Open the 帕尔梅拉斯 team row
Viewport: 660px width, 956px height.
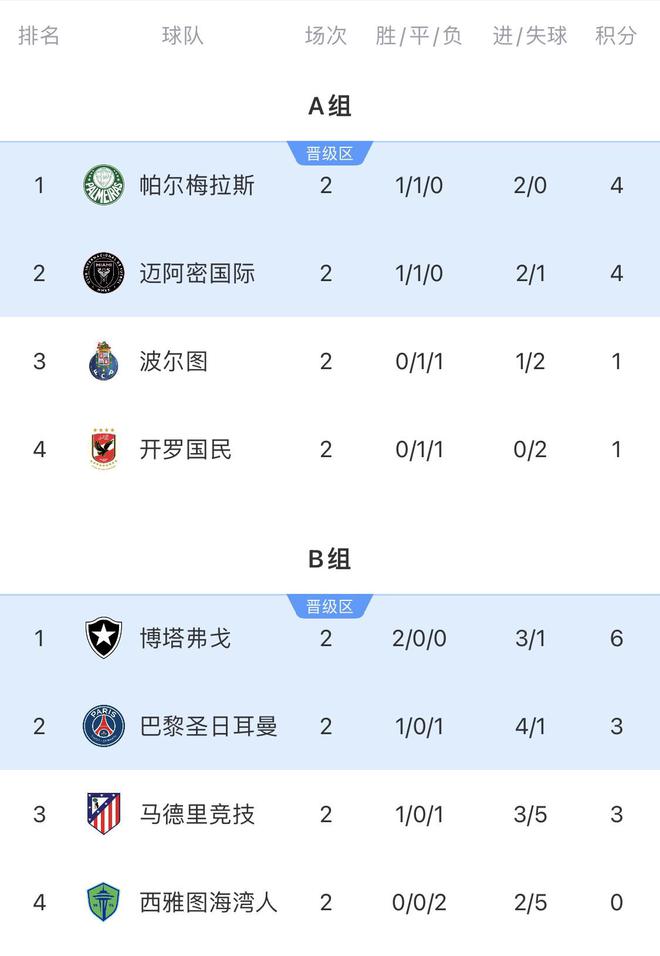[x=197, y=186]
